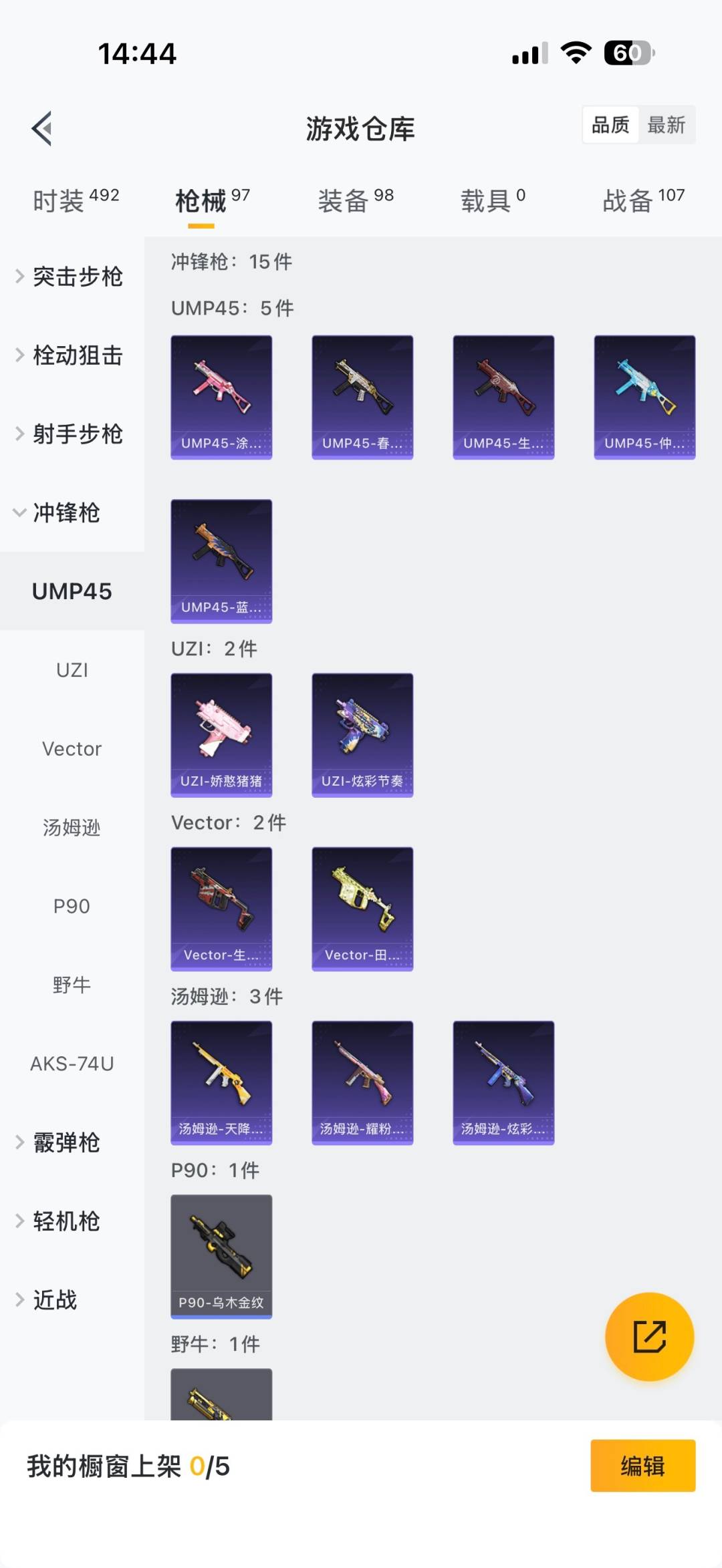Expand the 突击步枪 category
The image size is (722, 1568).
pos(72,277)
